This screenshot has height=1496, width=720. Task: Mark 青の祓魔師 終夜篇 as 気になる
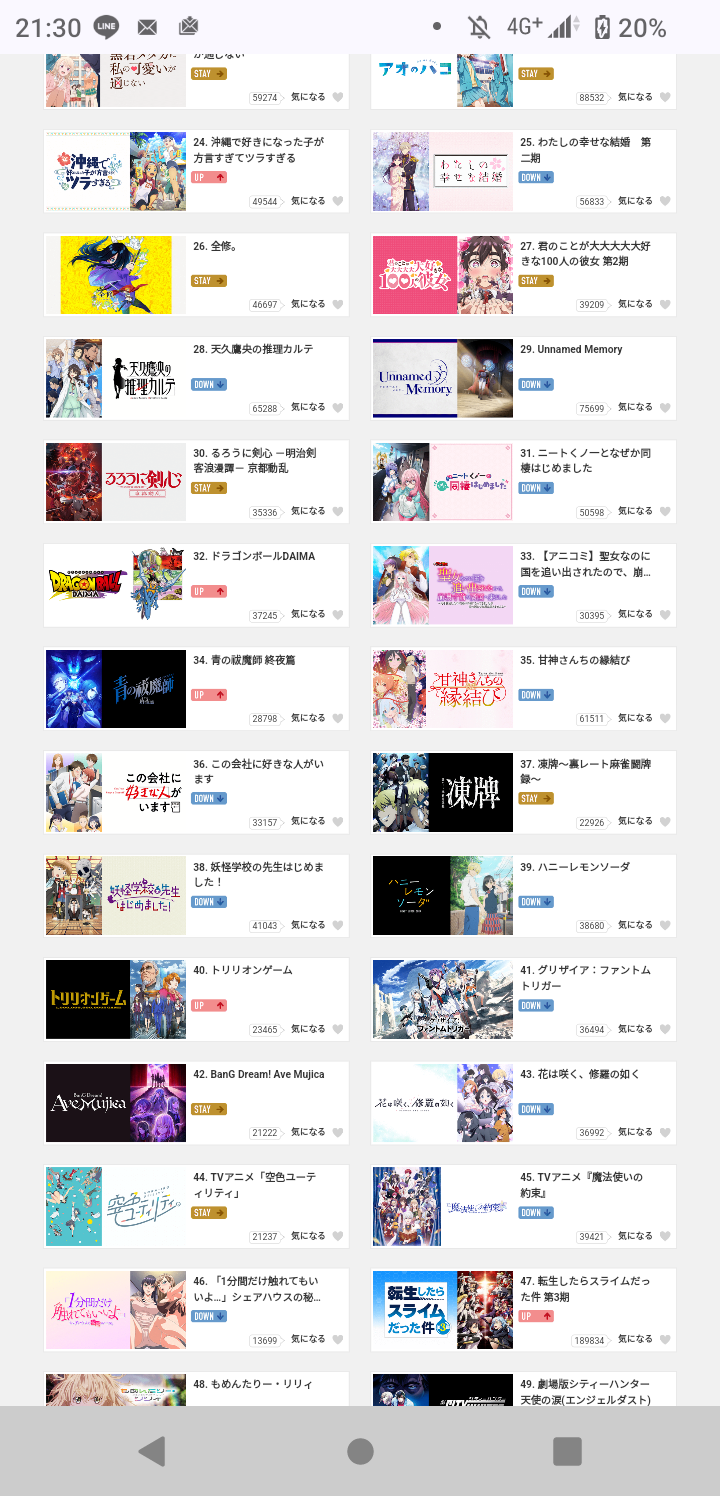pyautogui.click(x=337, y=718)
